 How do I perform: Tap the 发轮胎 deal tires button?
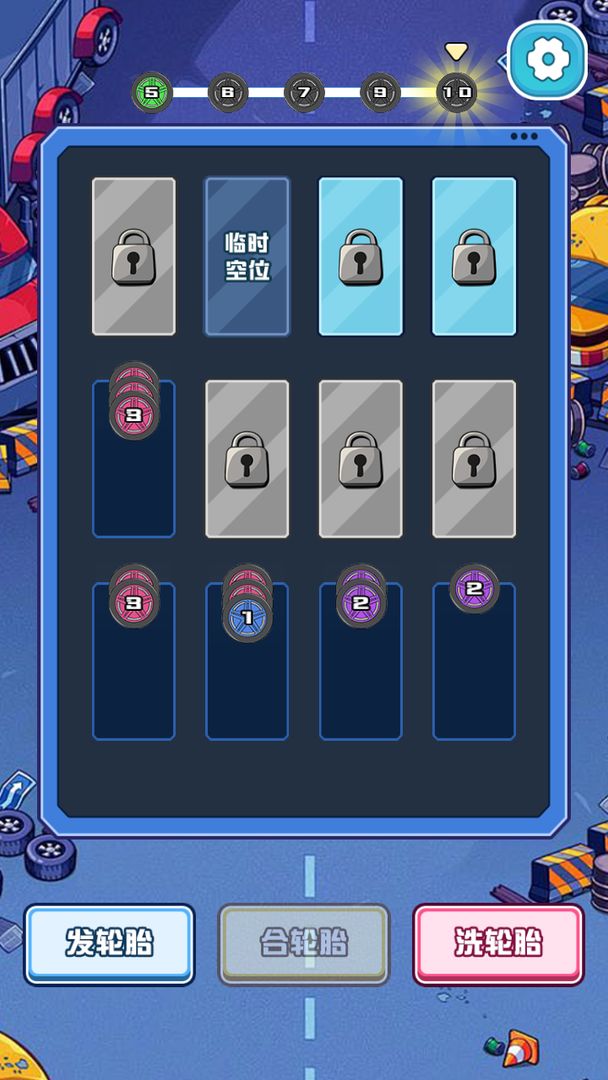pyautogui.click(x=110, y=943)
